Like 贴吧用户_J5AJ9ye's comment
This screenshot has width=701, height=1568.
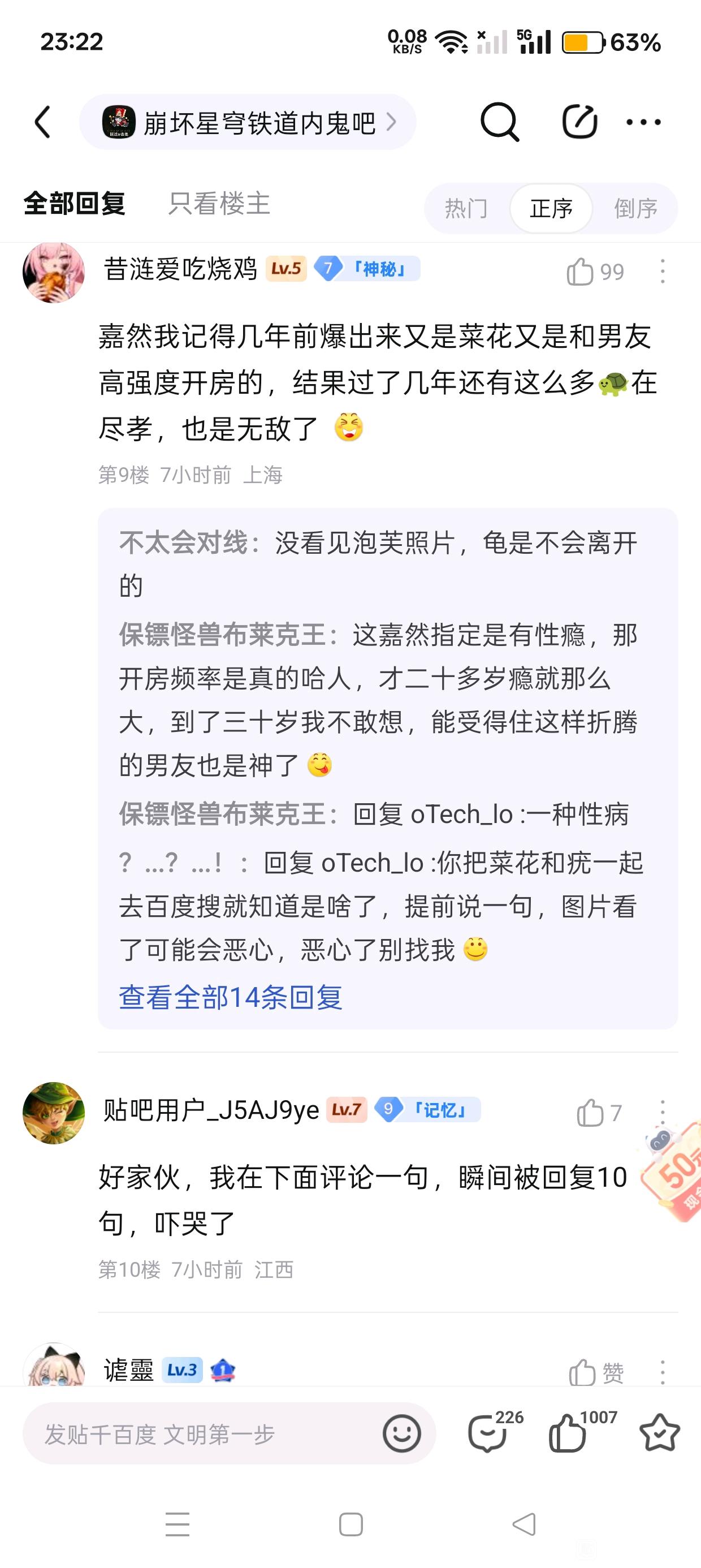point(590,1113)
